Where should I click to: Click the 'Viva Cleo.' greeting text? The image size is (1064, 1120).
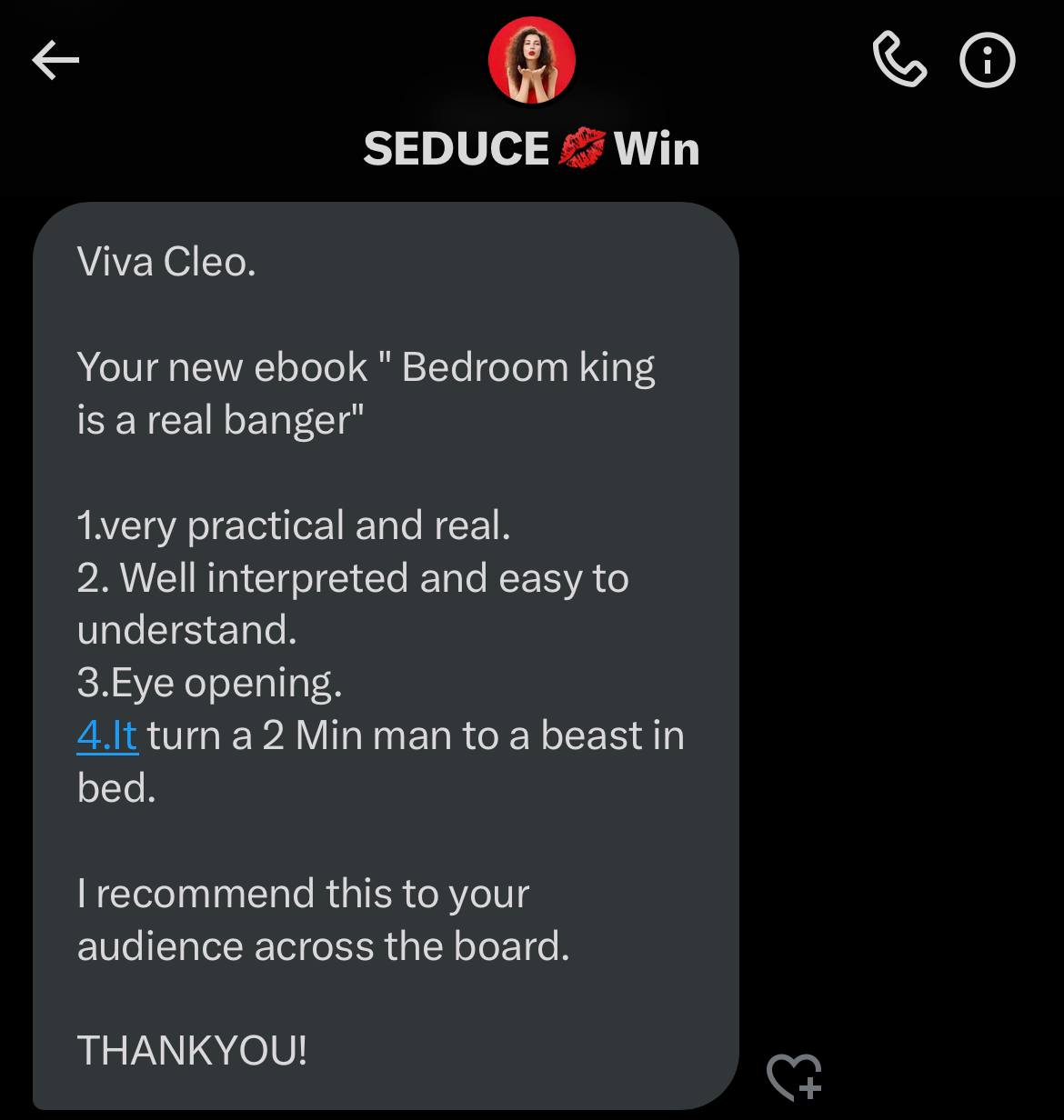(x=166, y=261)
